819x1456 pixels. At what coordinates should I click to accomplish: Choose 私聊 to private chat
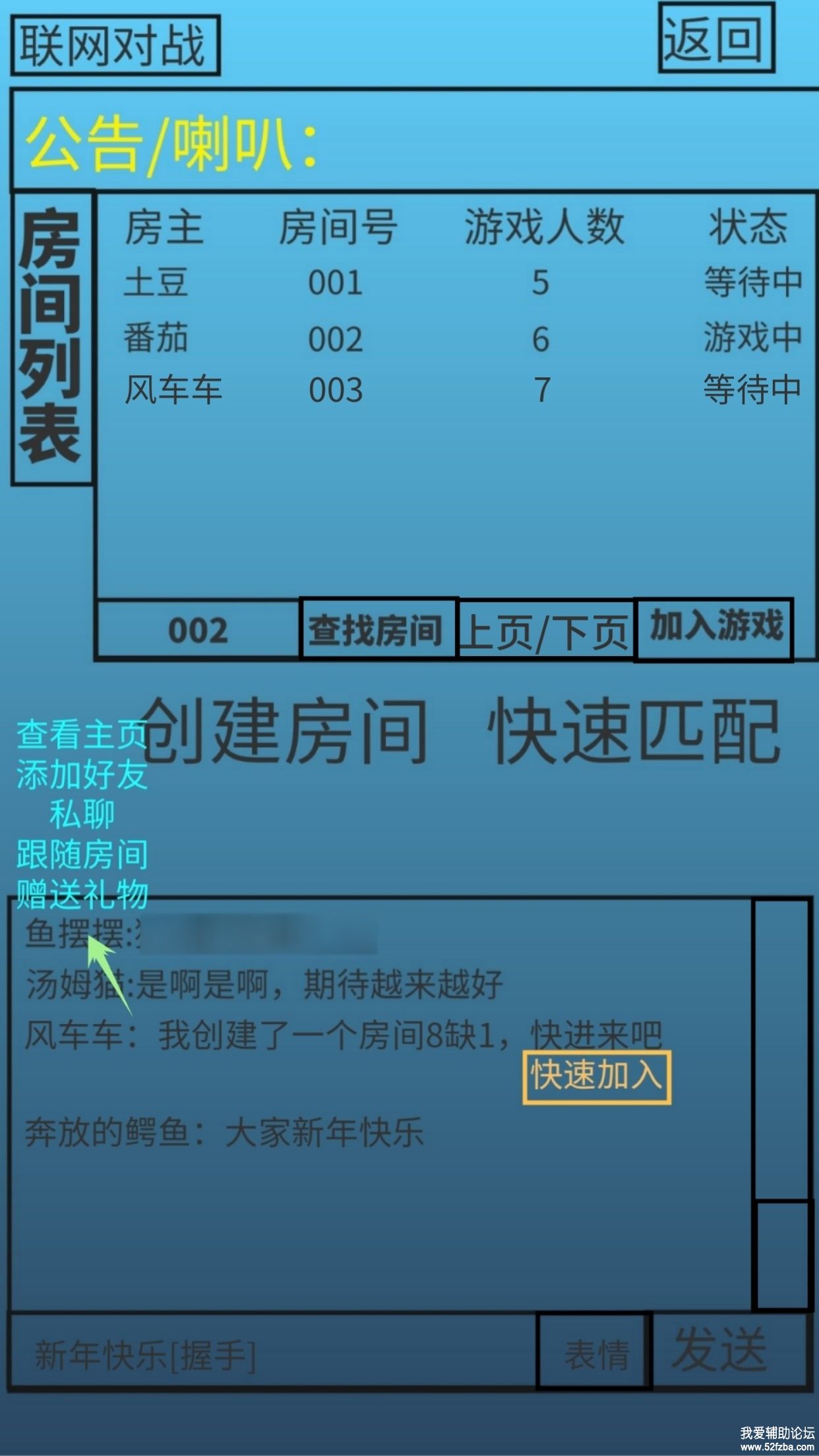[82, 814]
